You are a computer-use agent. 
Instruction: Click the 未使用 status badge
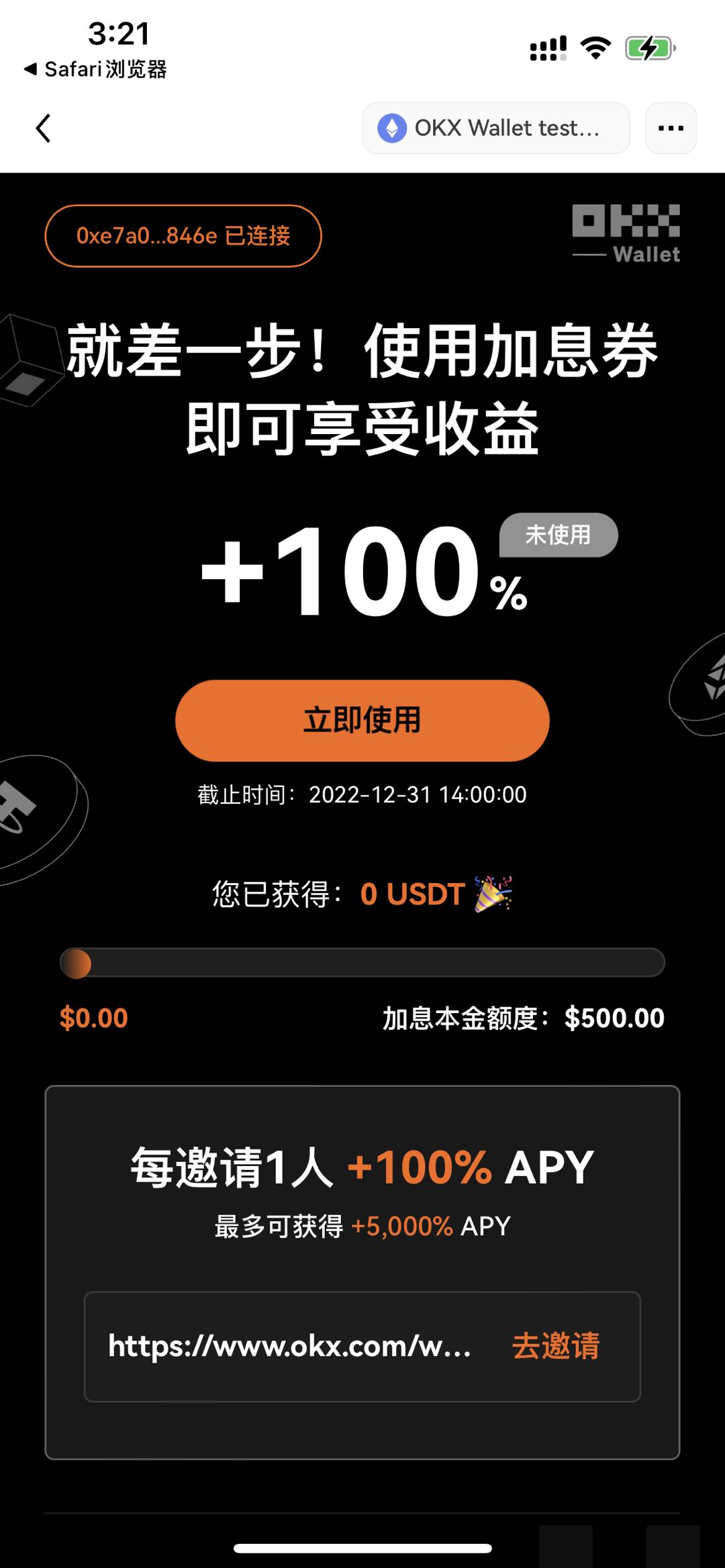558,535
